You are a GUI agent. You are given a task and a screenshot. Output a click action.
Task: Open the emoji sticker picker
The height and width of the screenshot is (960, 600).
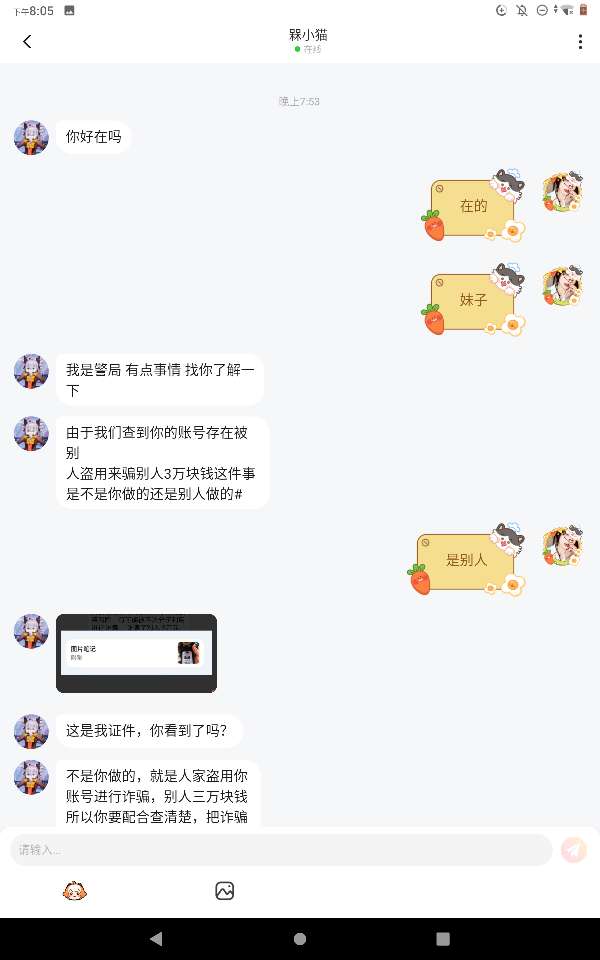[73, 891]
